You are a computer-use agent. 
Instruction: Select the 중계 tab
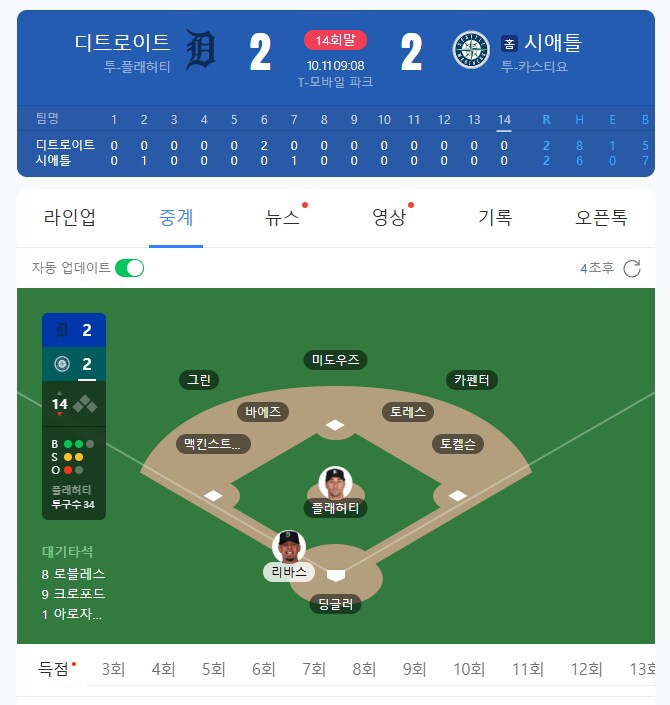point(176,217)
